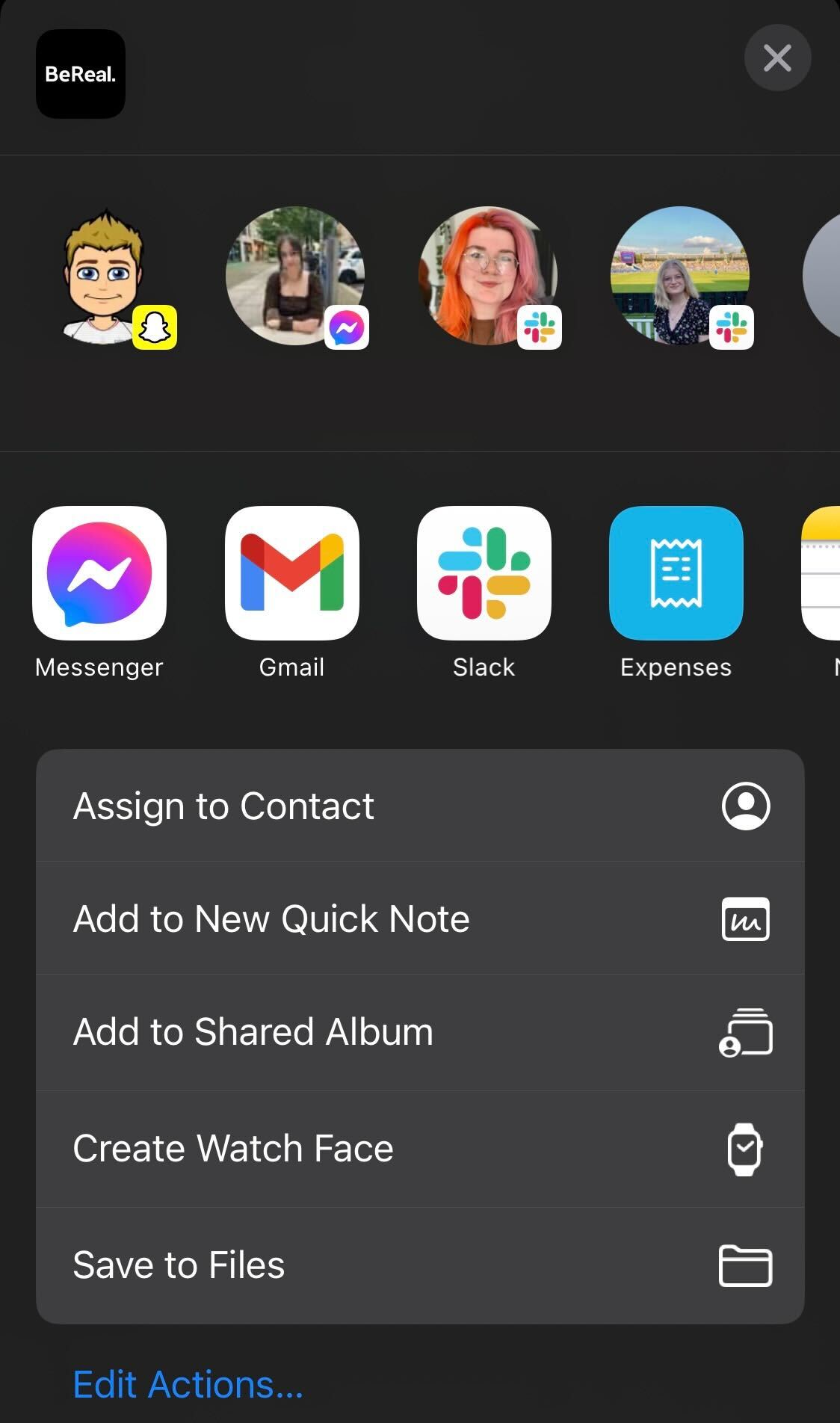Share to the stadium-photo Slack contact
Viewport: 840px width, 1423px height.
680,277
